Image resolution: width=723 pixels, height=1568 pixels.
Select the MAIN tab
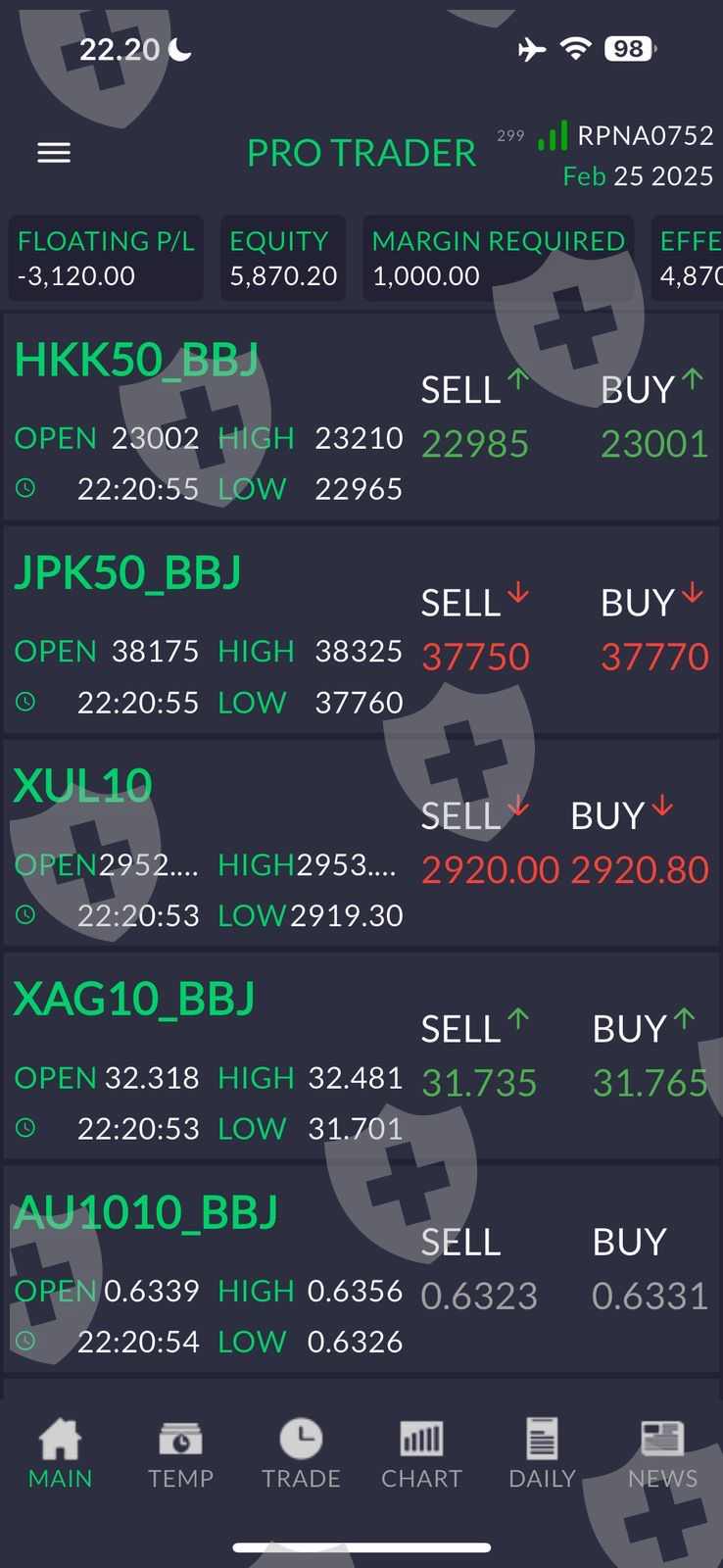60,1454
